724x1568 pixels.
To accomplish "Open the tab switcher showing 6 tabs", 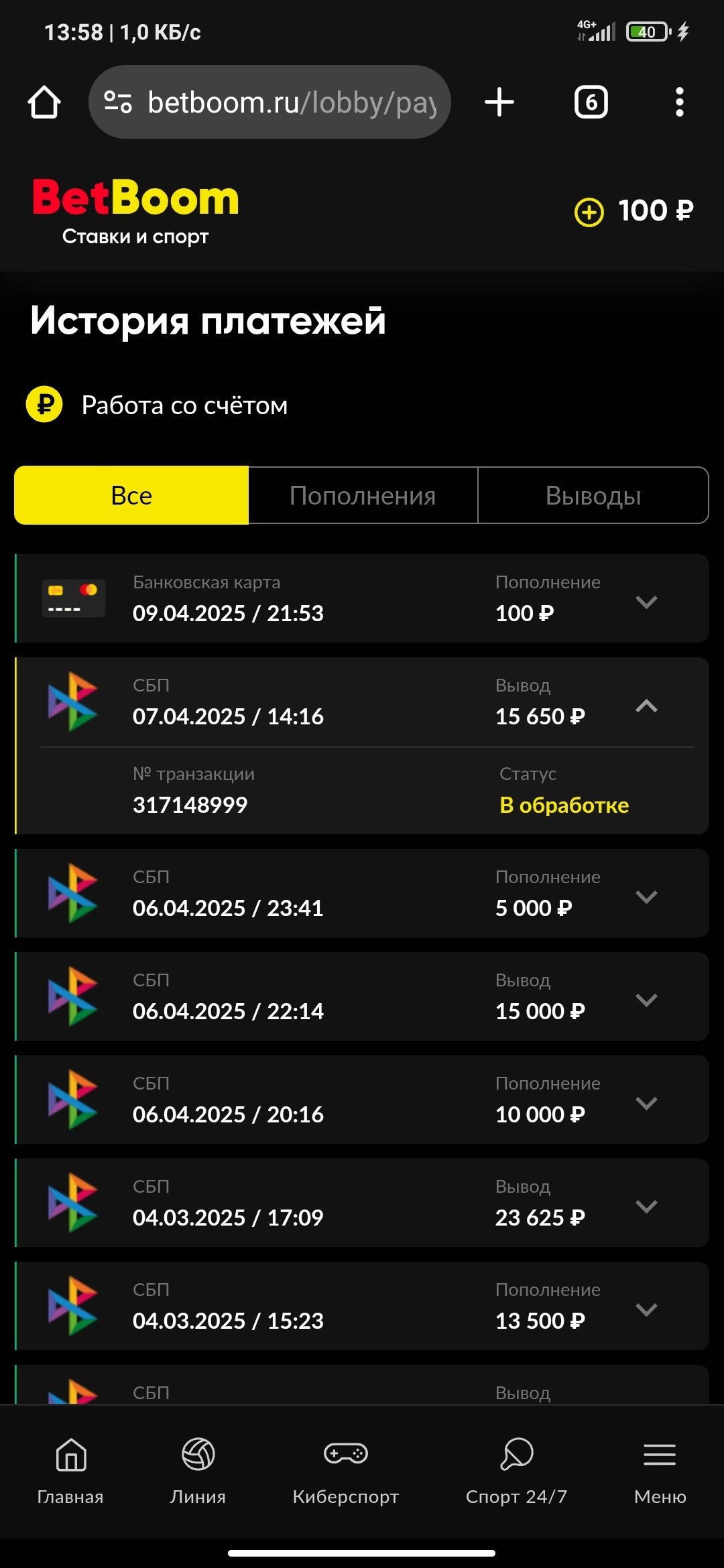I will click(x=591, y=103).
